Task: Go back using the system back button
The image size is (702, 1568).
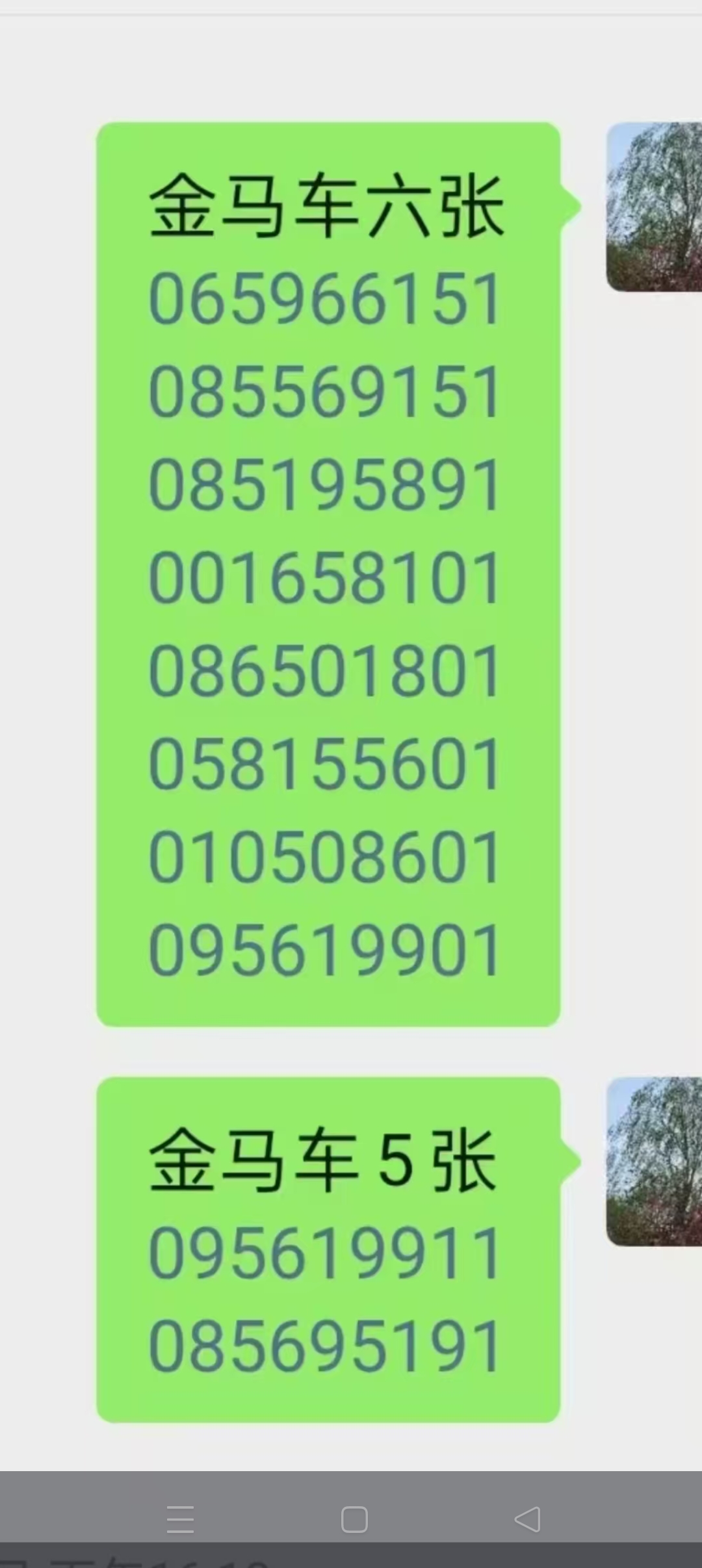Action: pos(527,1519)
